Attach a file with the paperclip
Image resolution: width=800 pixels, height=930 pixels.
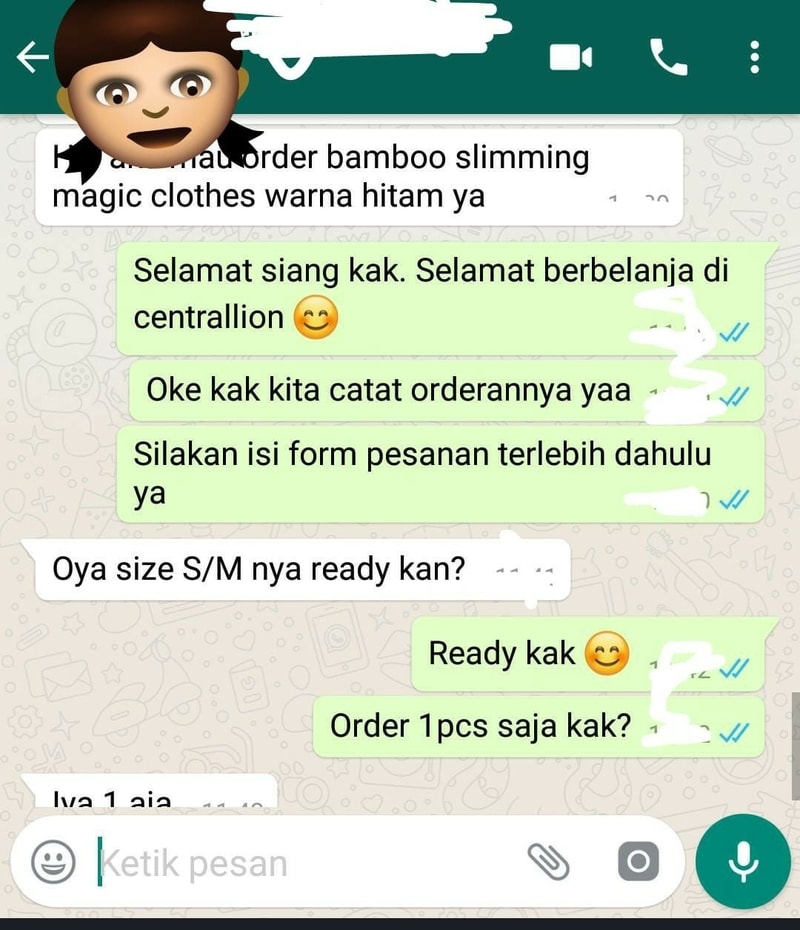[548, 861]
